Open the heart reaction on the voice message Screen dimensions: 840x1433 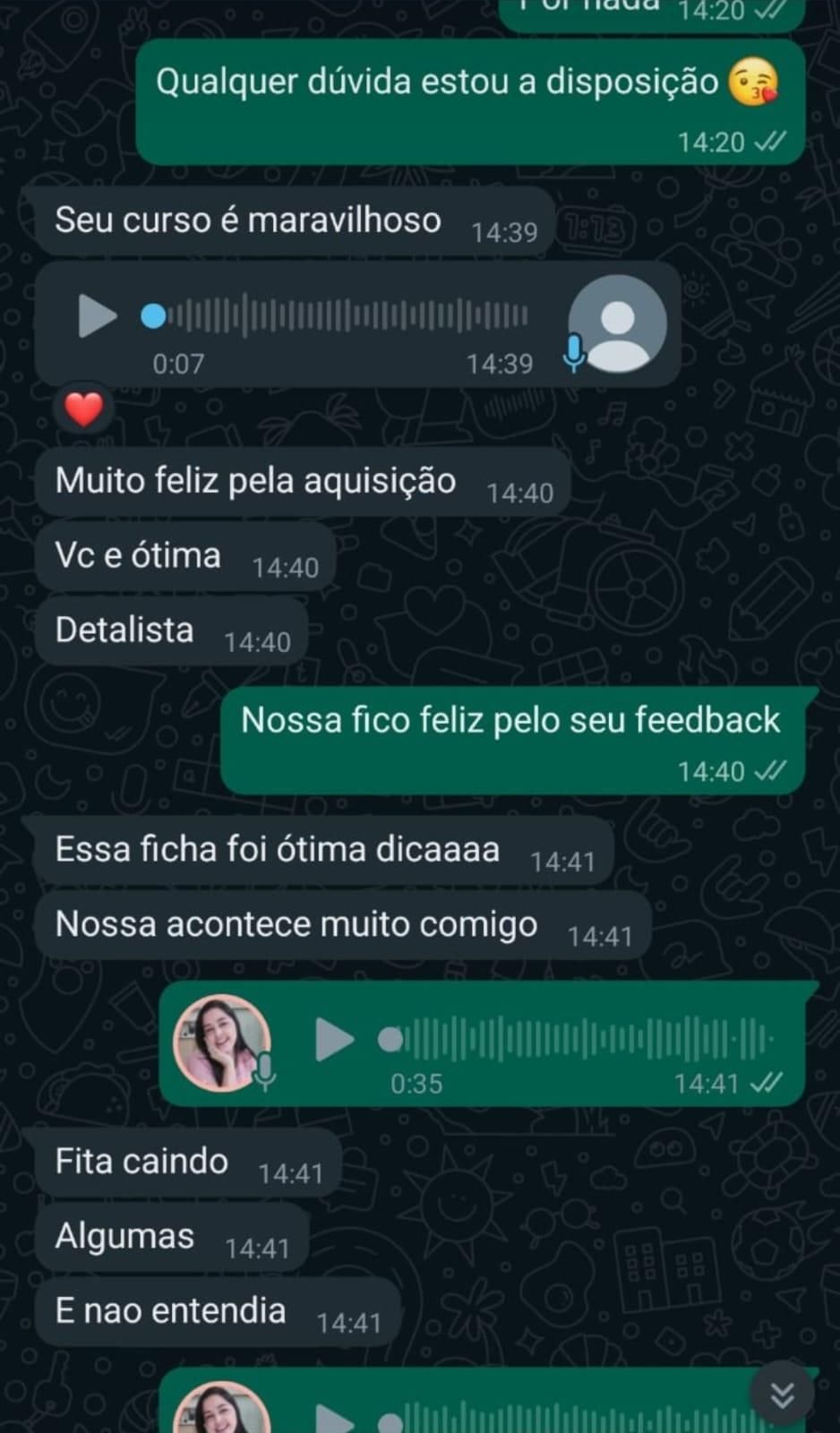[x=83, y=410]
